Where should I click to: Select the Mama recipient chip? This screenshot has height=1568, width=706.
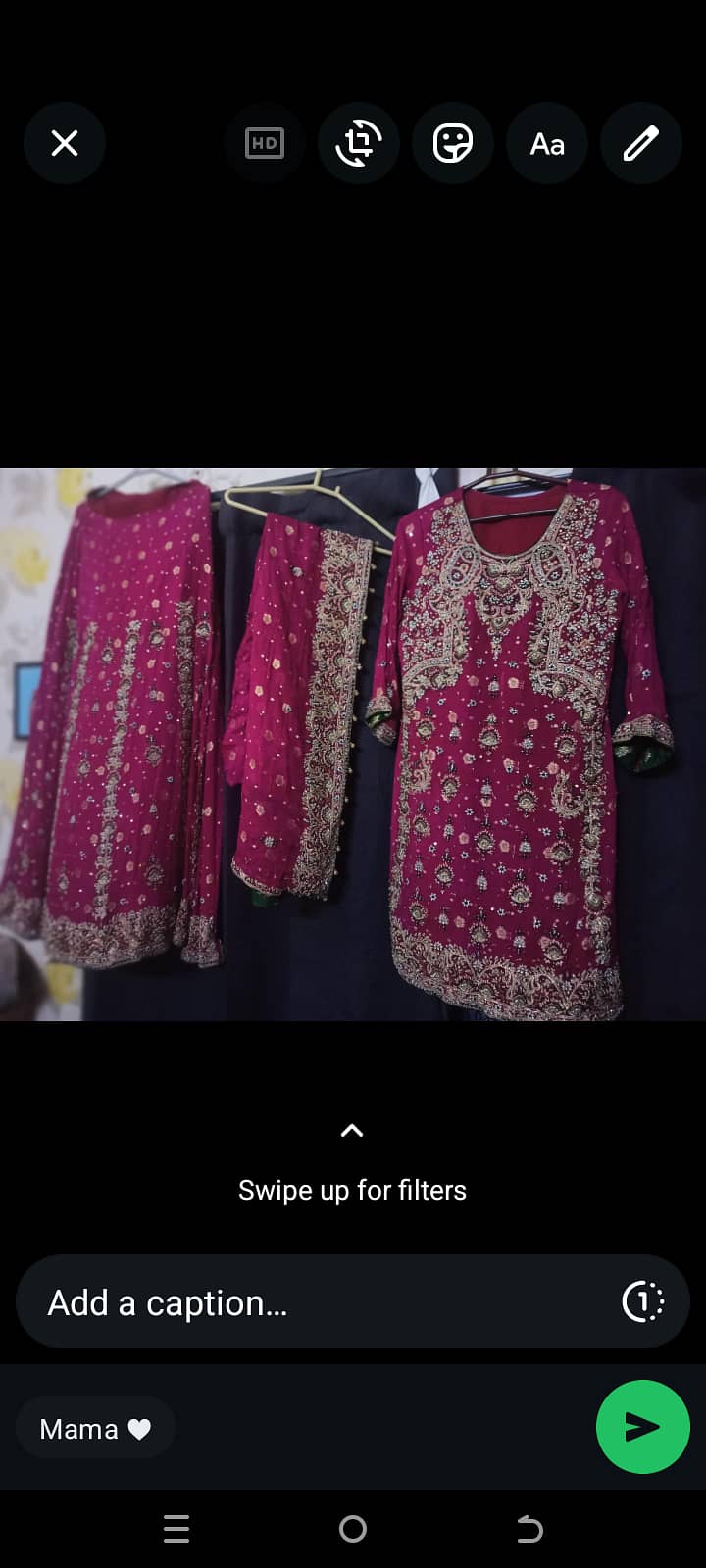pyautogui.click(x=94, y=1427)
